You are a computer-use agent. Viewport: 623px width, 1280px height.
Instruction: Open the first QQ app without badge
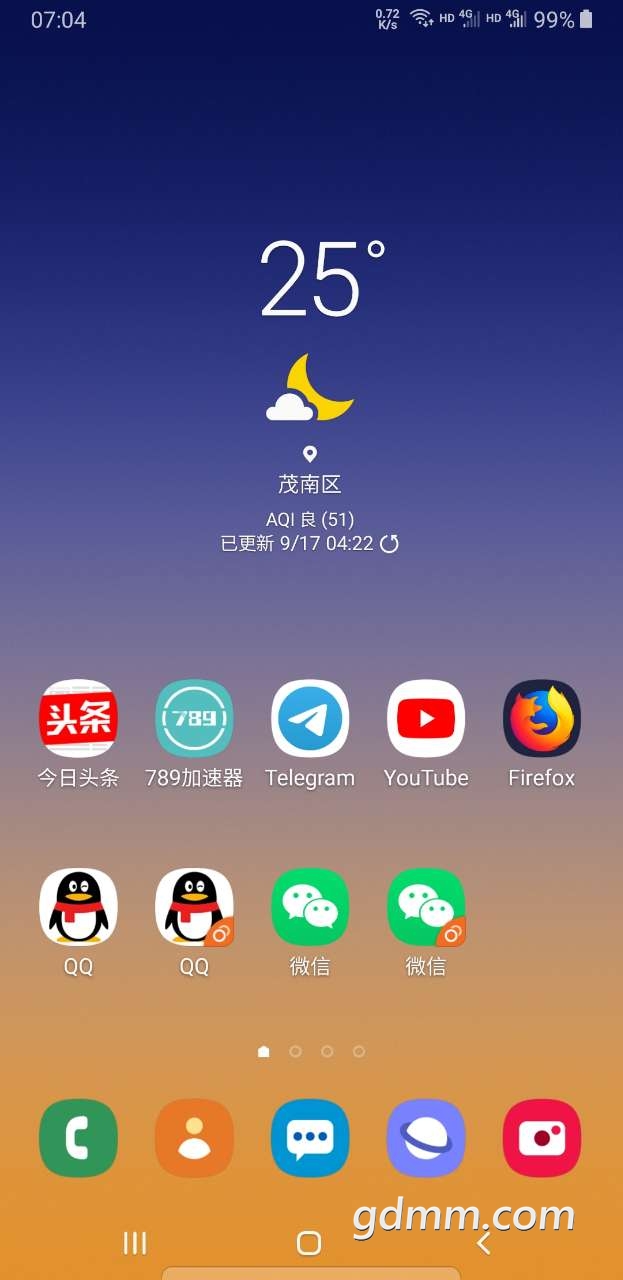click(78, 907)
